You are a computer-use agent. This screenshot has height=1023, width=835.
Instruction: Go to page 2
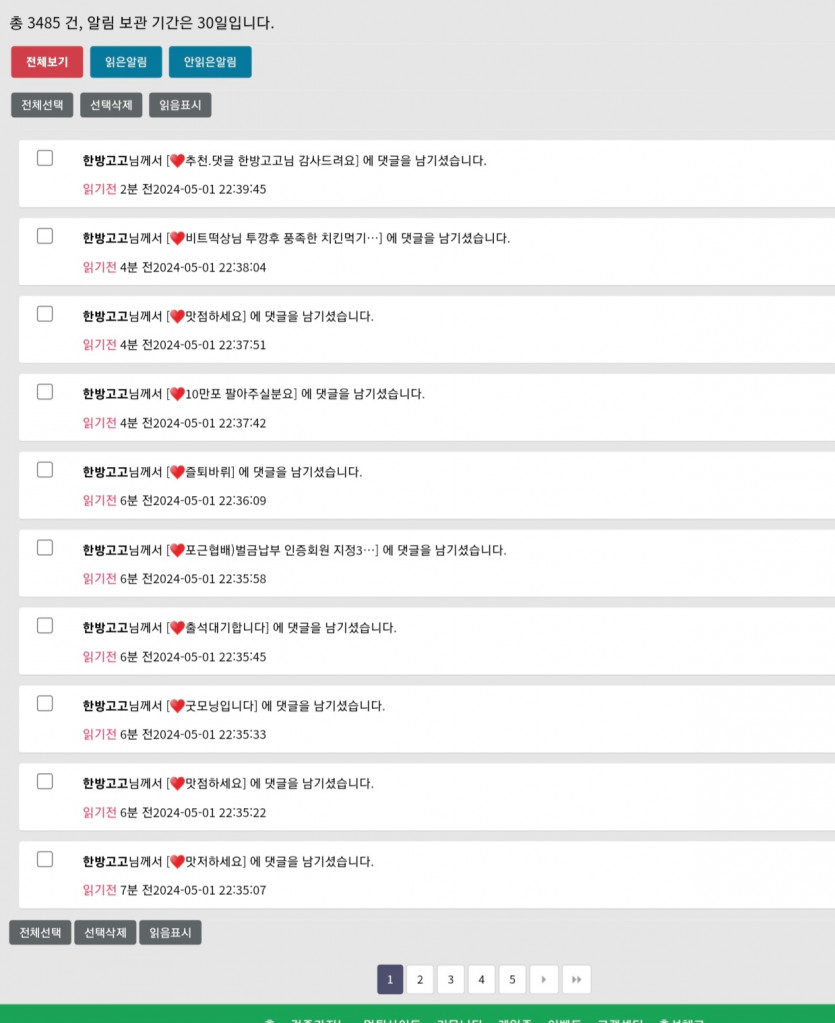coord(420,980)
